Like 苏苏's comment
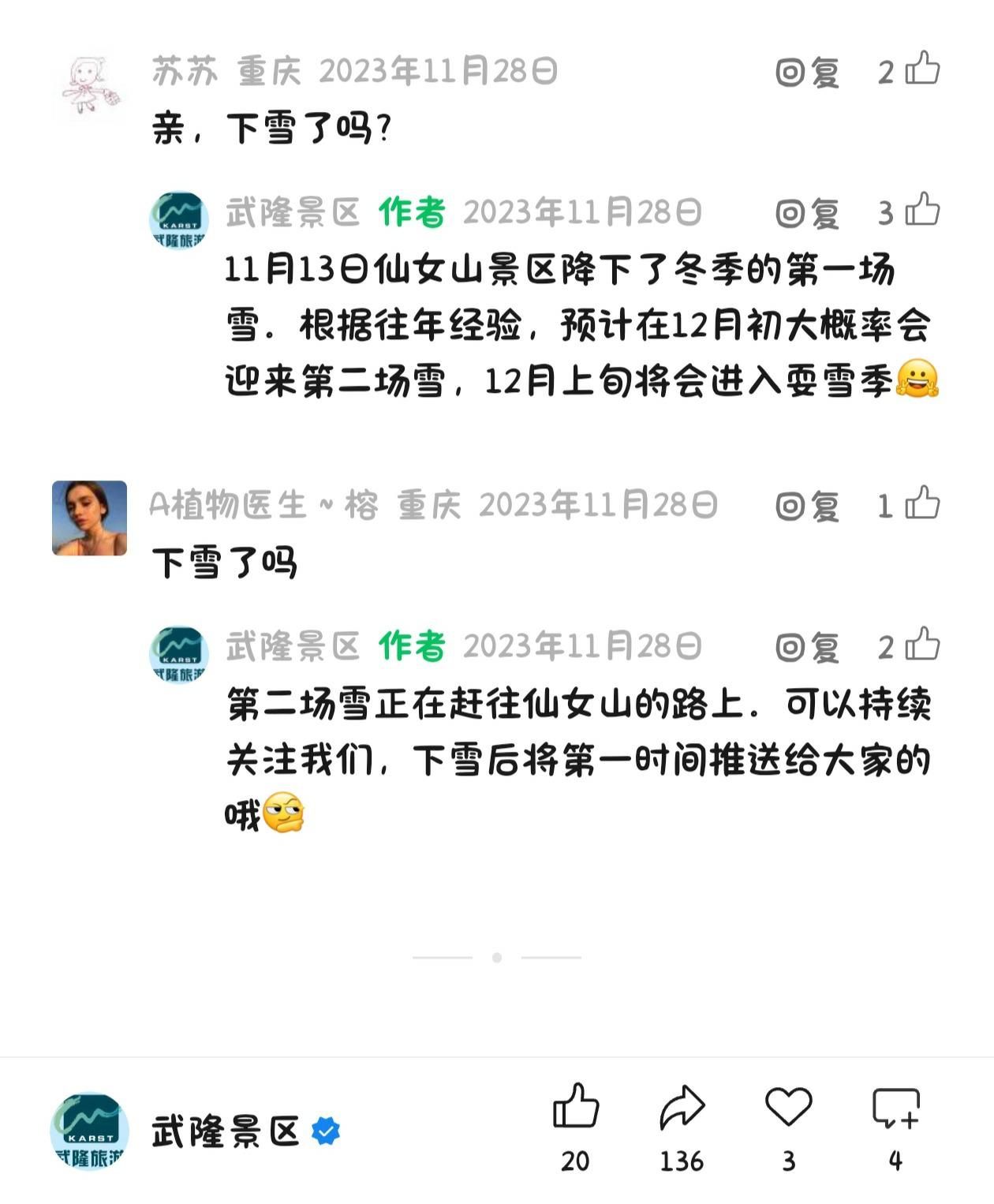This screenshot has width=994, height=1204. (921, 69)
